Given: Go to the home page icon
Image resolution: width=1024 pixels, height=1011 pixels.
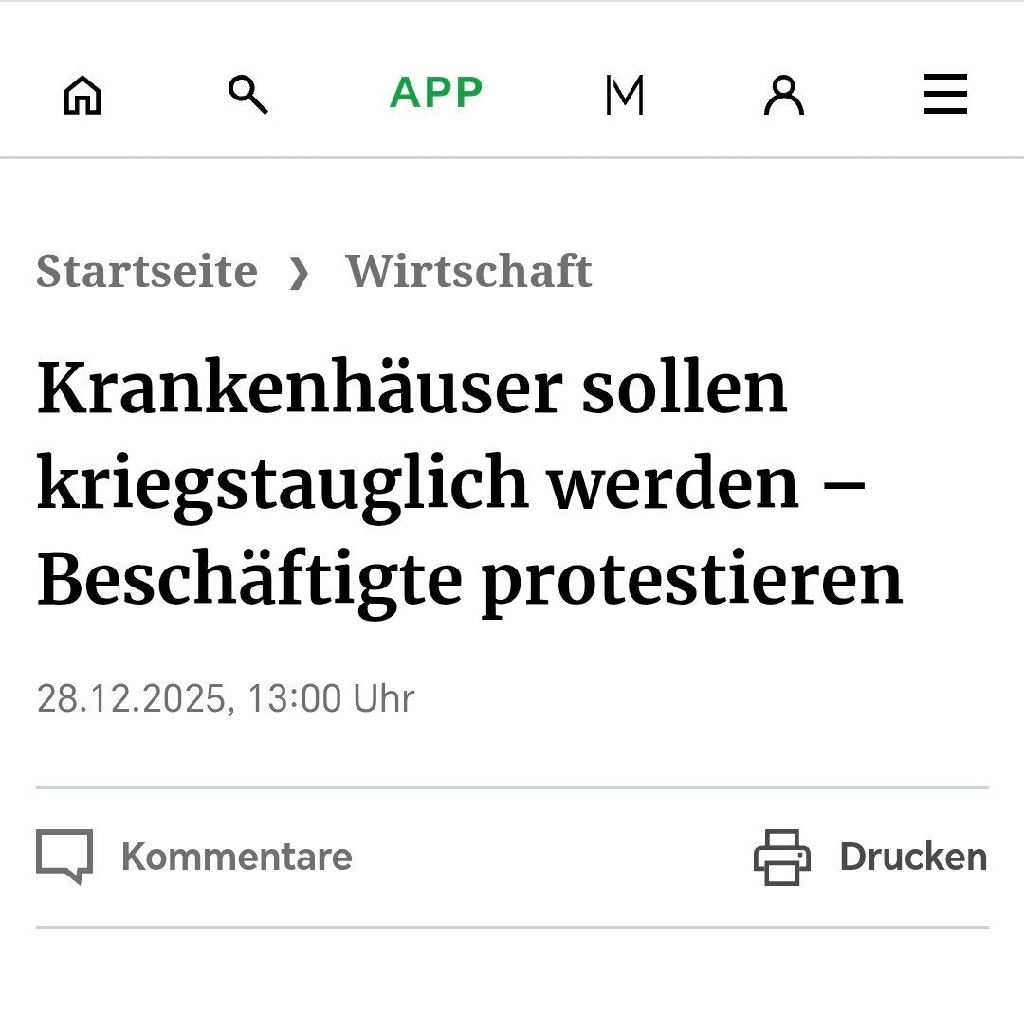Looking at the screenshot, I should (x=82, y=95).
